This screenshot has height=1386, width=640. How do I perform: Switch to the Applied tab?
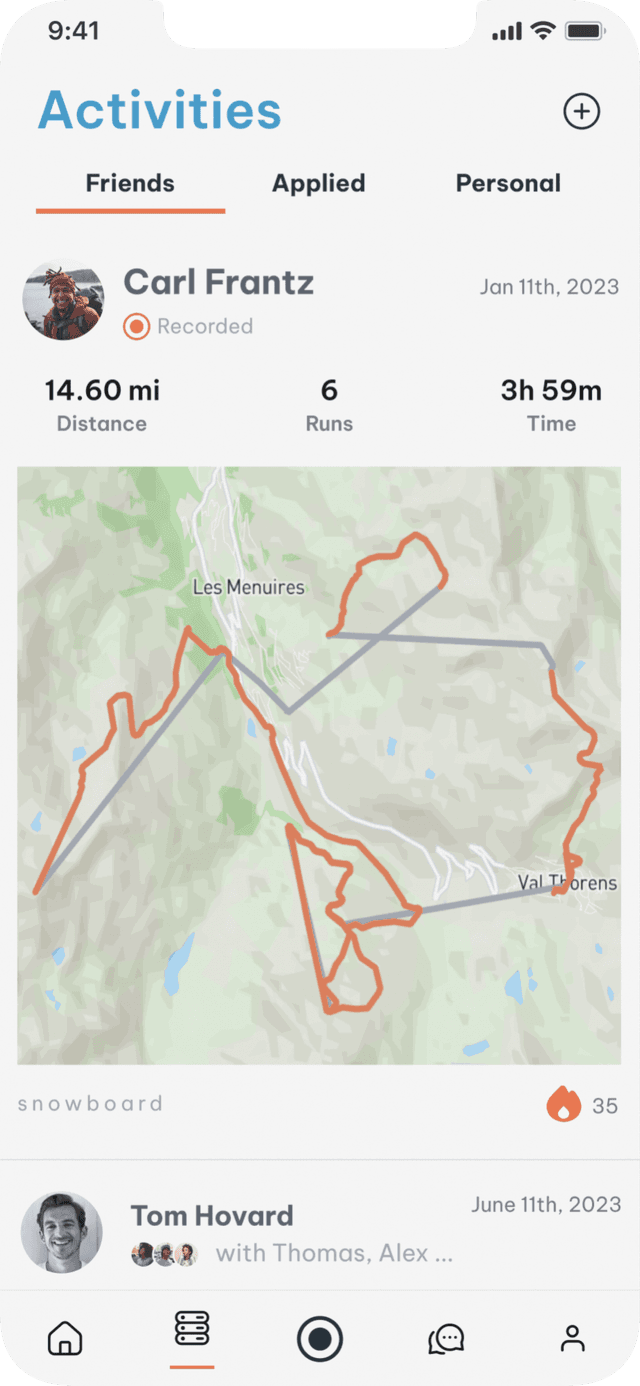pyautogui.click(x=318, y=183)
